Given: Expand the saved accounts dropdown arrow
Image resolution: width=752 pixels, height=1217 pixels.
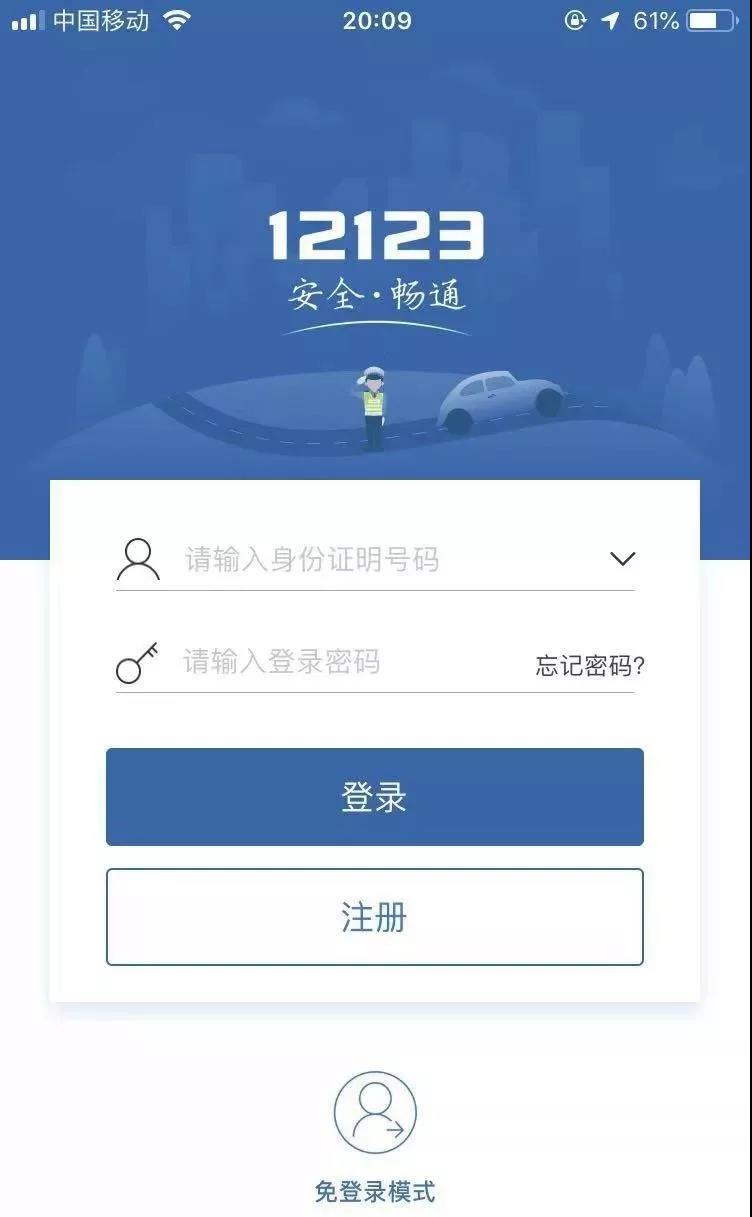Looking at the screenshot, I should point(622,559).
